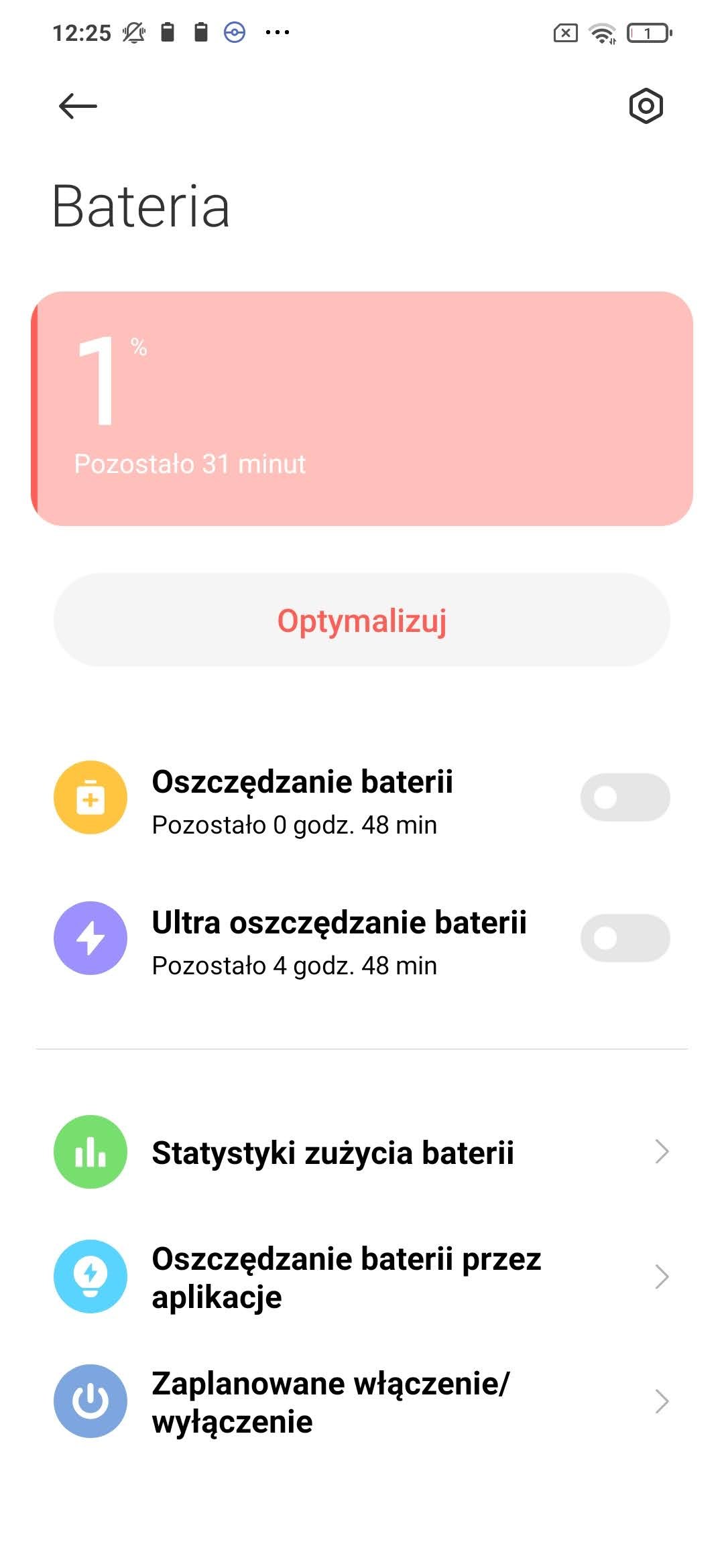
Task: Open Oszczędzanie baterii przez aplikacje
Action: pos(362,1277)
